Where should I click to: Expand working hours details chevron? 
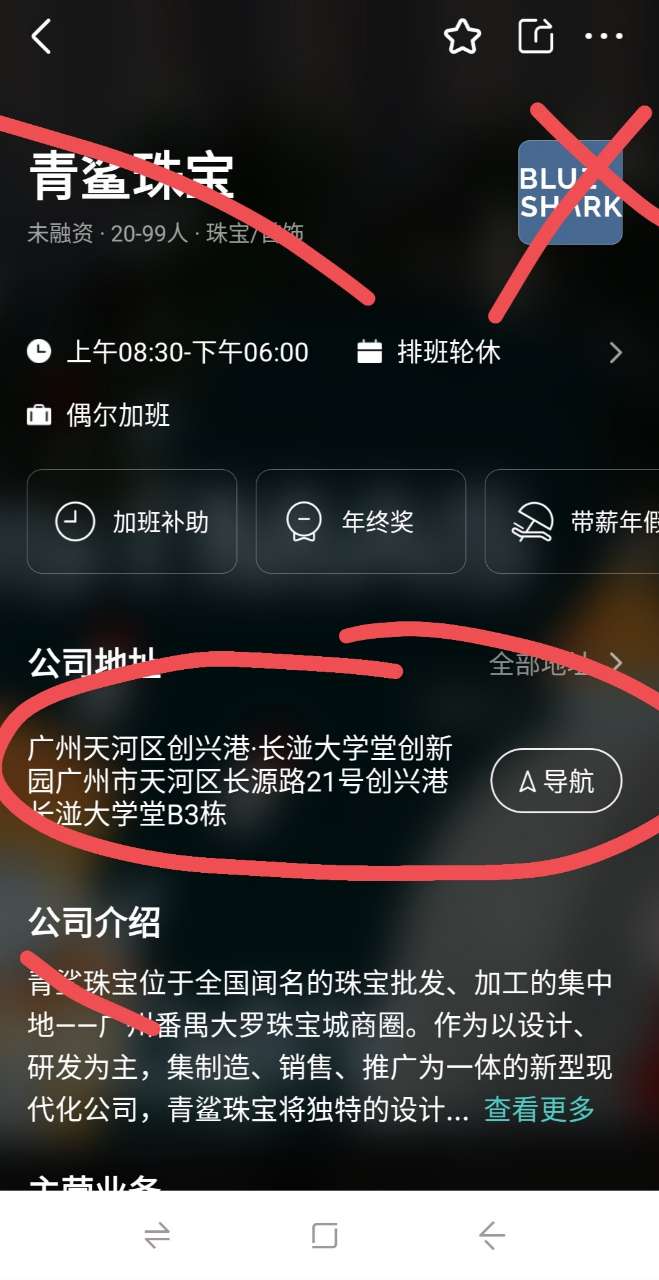(616, 353)
